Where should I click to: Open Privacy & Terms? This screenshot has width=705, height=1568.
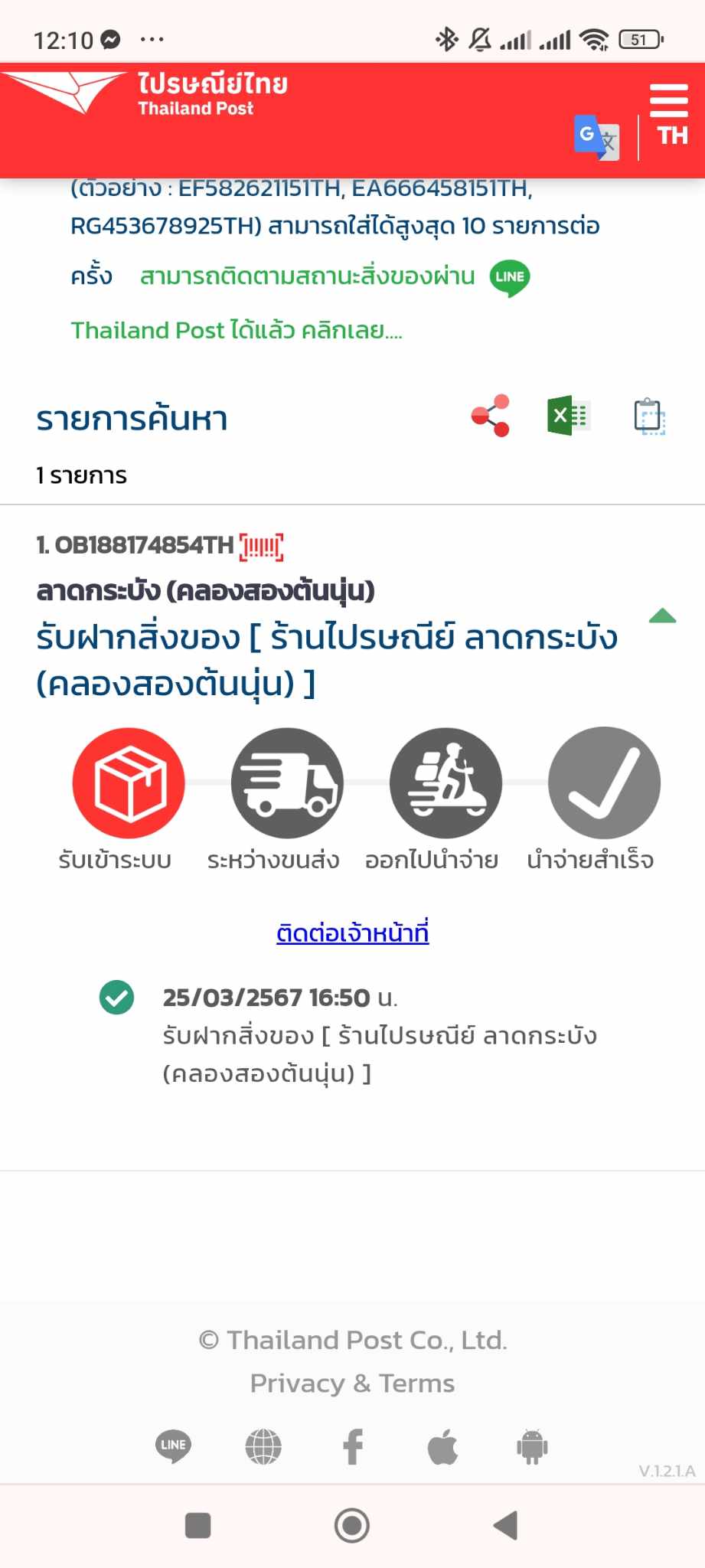tap(352, 1383)
